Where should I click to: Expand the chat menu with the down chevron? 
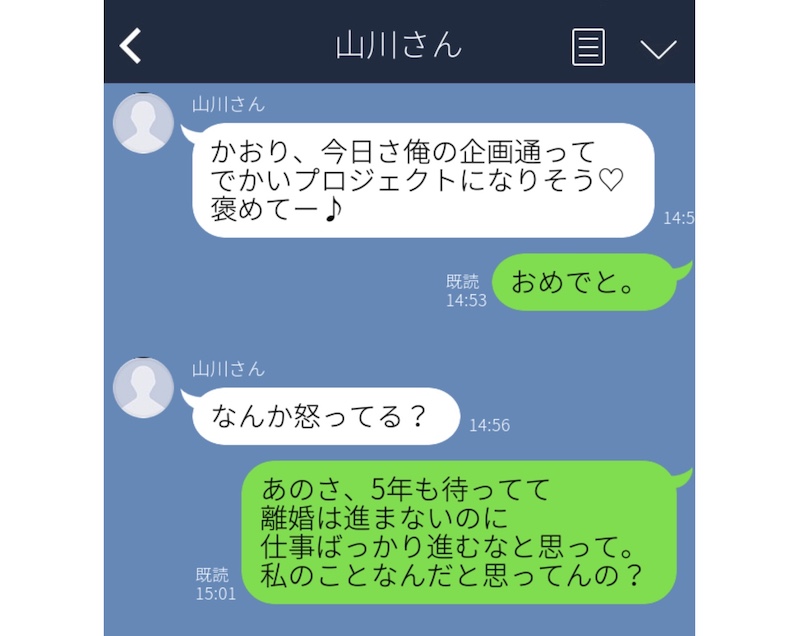click(658, 48)
